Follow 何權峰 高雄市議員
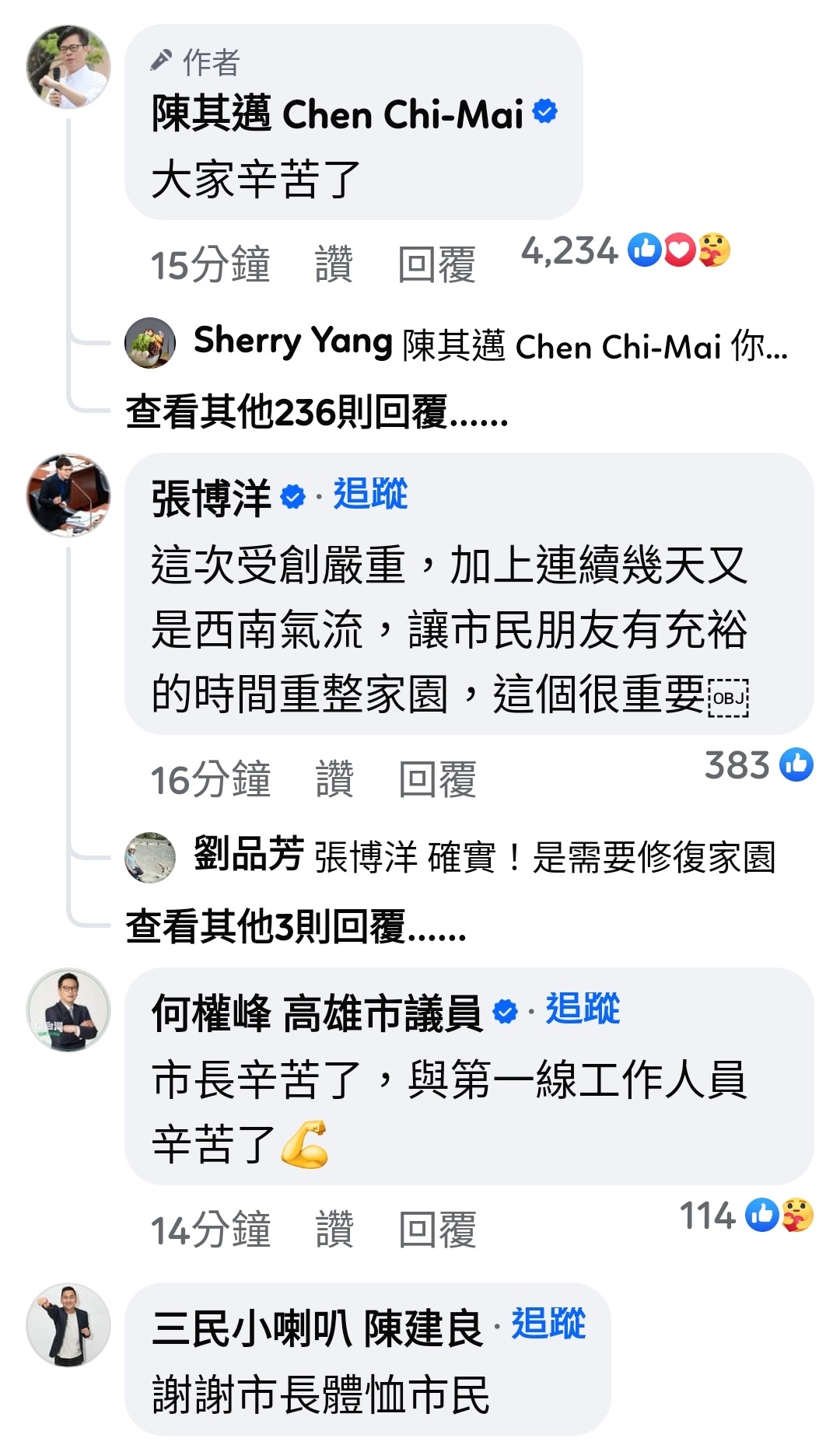840x1445 pixels. coord(583,1009)
